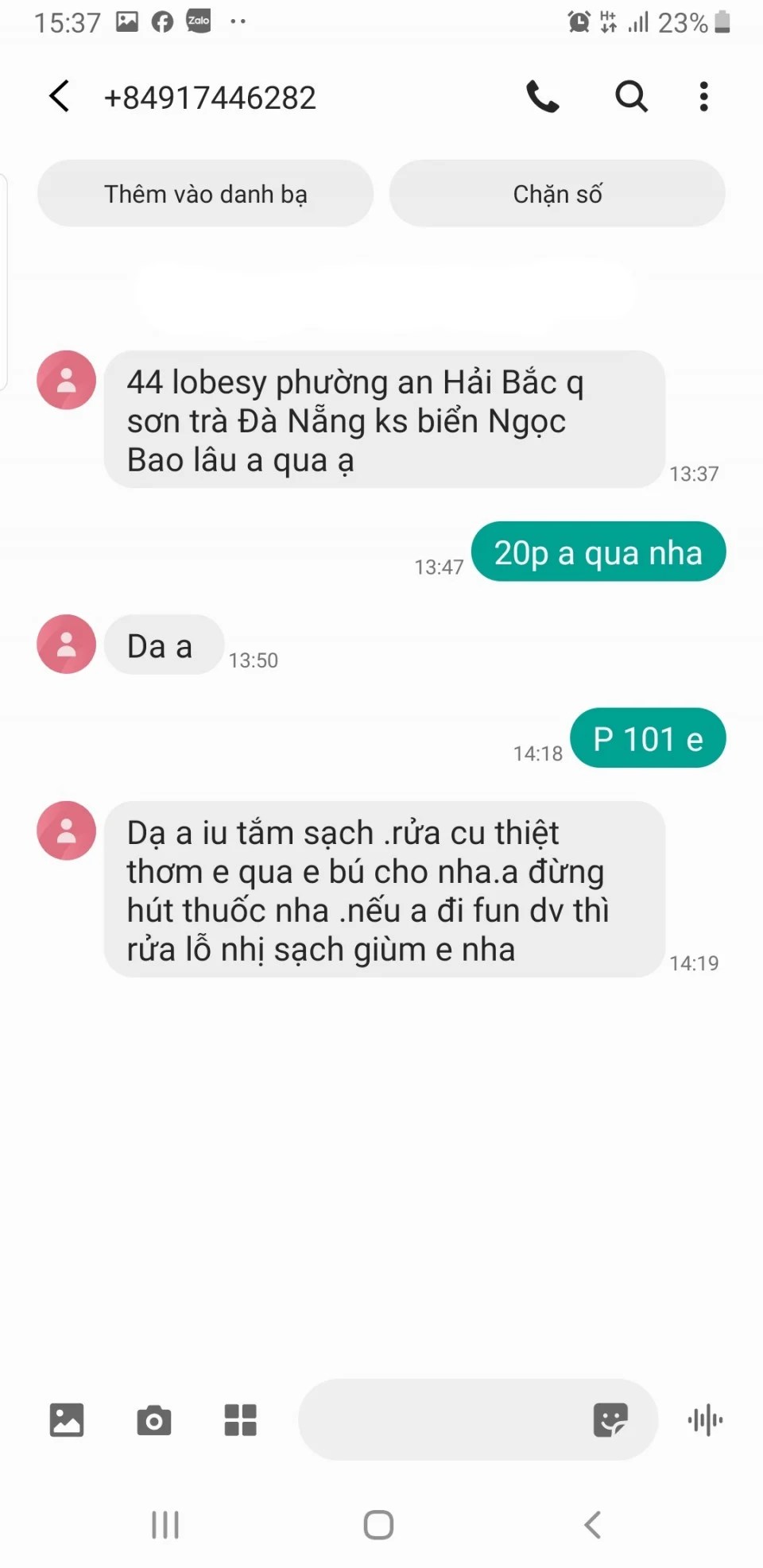
Task: Call this number with the phone icon
Action: pyautogui.click(x=543, y=97)
